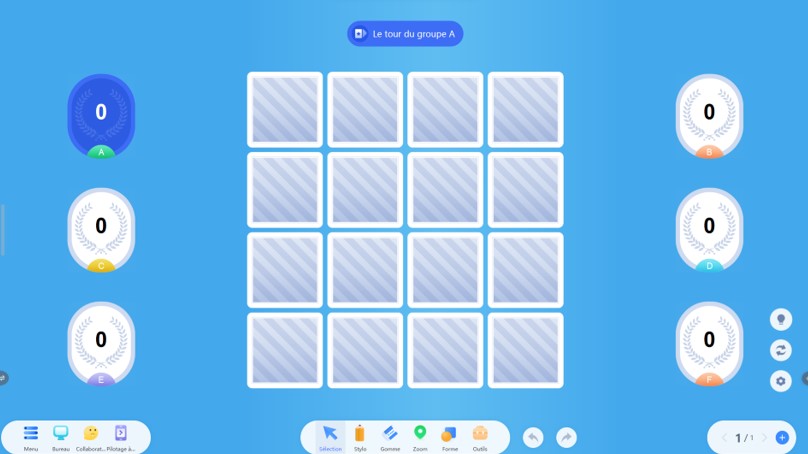Tap the "Le tour du groupe A" banner
The width and height of the screenshot is (808, 454).
(x=405, y=34)
